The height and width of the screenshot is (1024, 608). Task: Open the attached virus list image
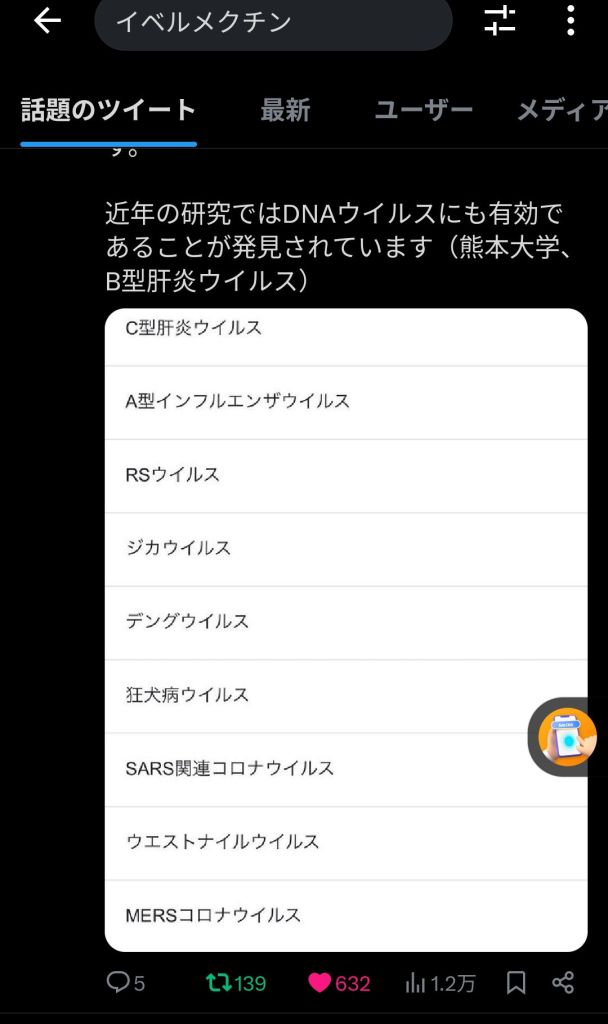pyautogui.click(x=345, y=630)
